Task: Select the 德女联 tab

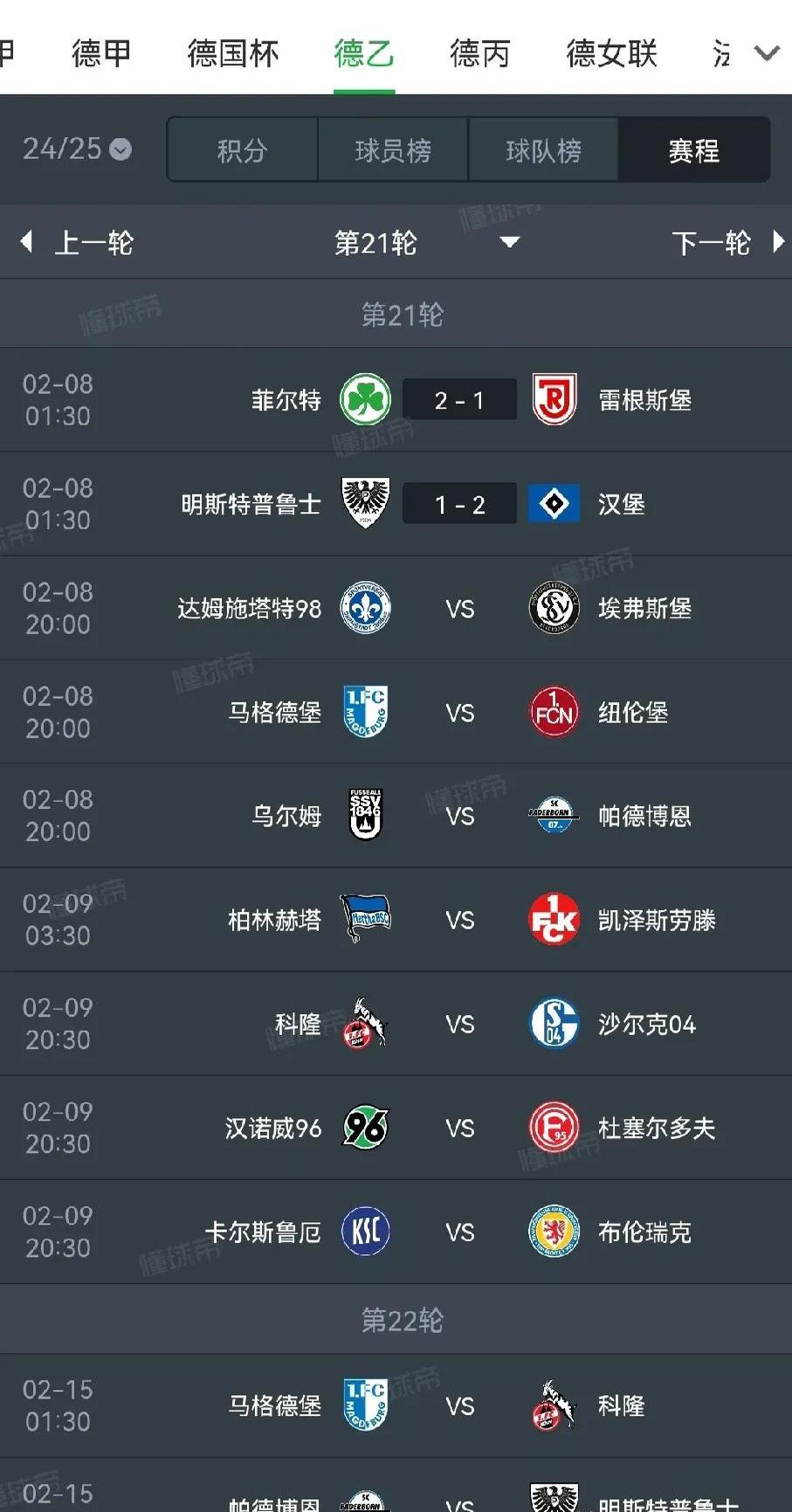Action: tap(611, 54)
